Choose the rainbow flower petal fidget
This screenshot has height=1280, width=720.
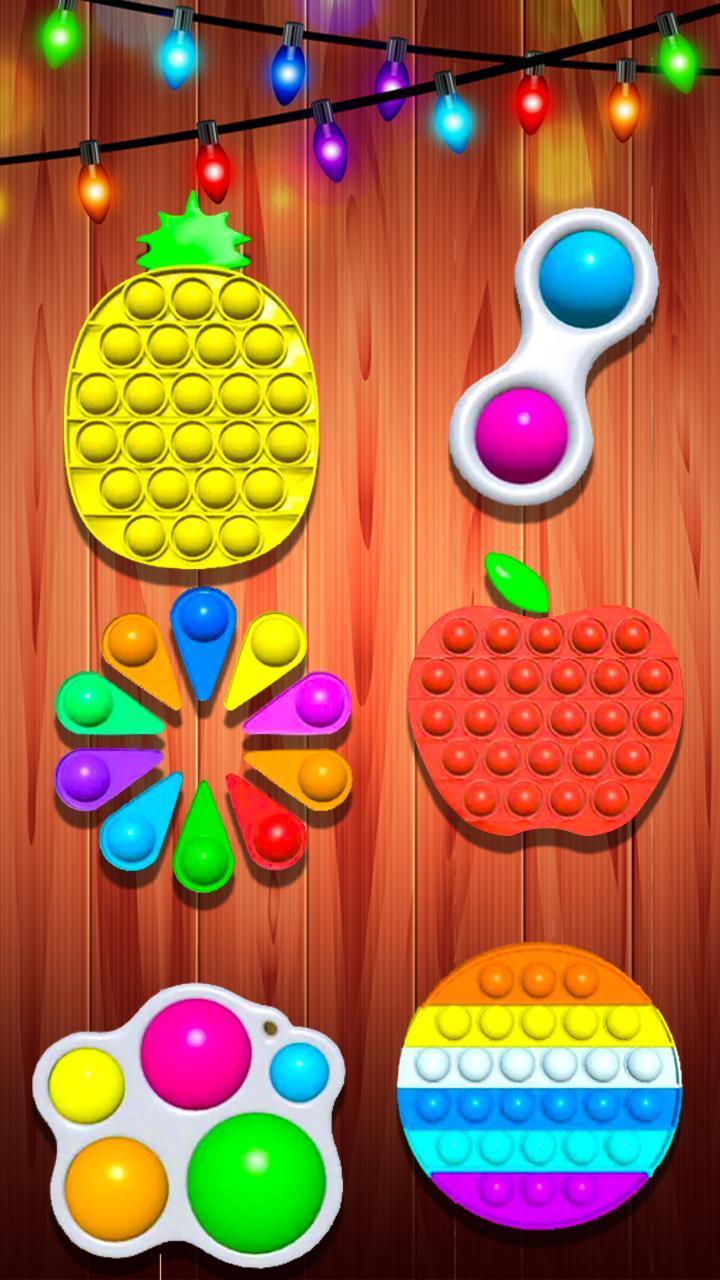click(x=204, y=738)
